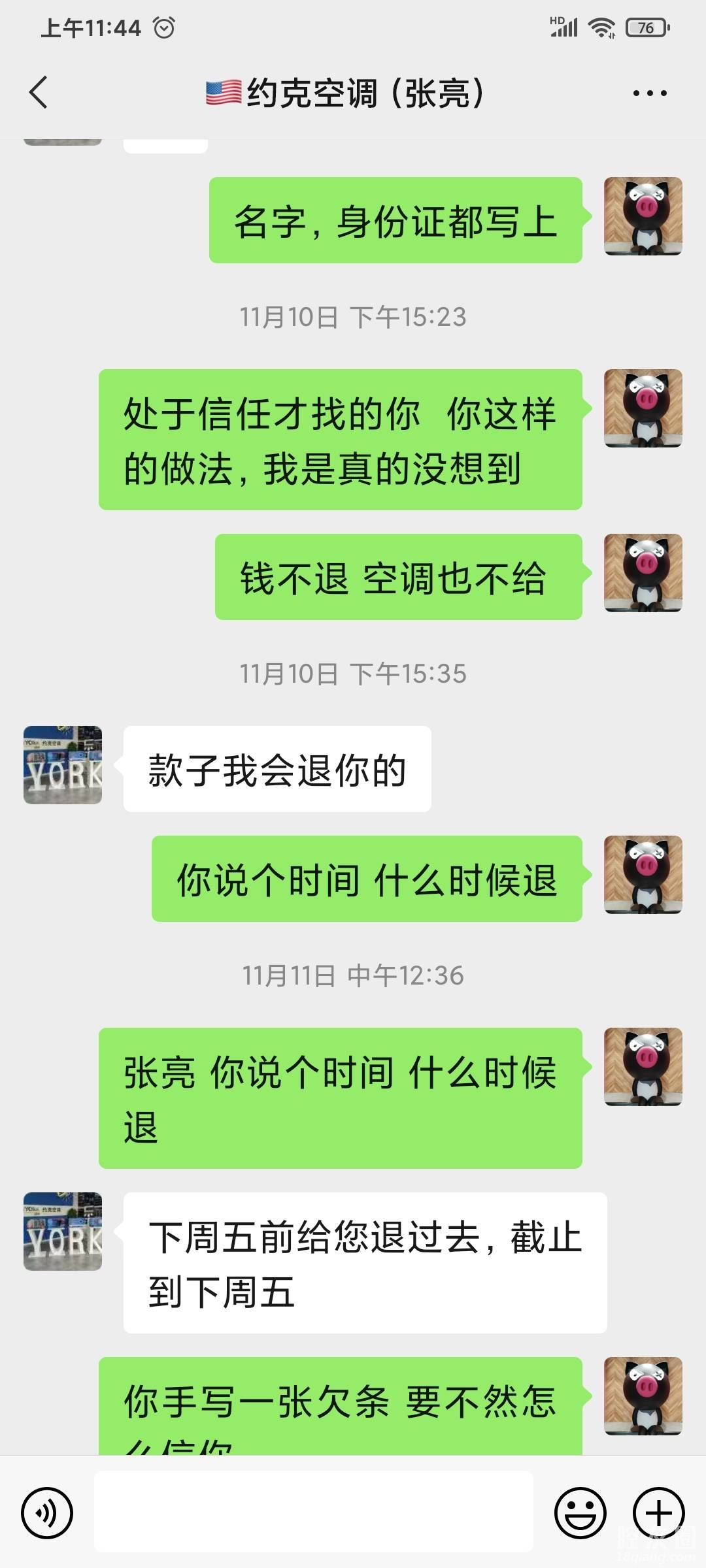
Task: Focus the message text field
Action: 314,1512
